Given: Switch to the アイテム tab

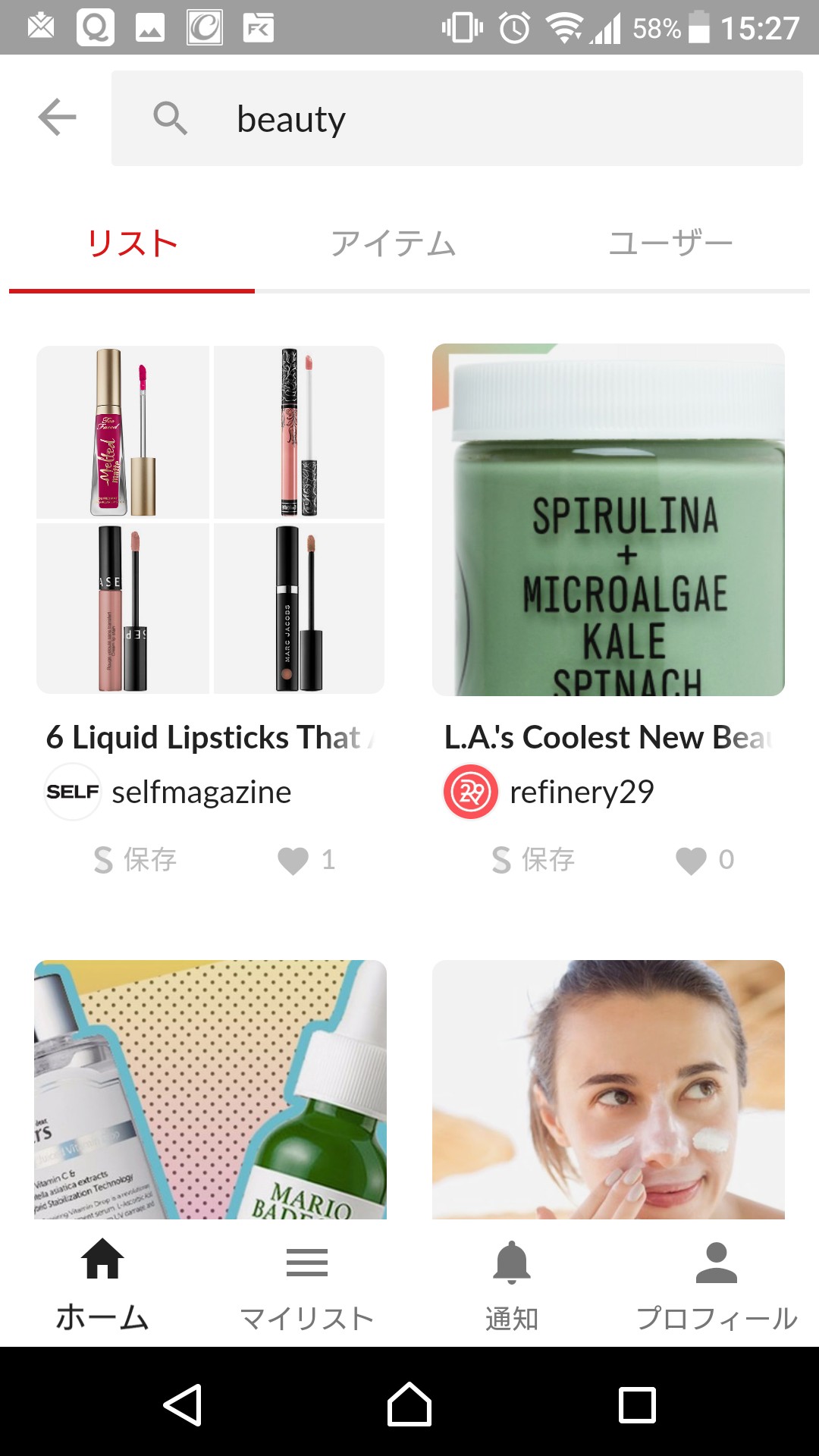Looking at the screenshot, I should pyautogui.click(x=393, y=244).
